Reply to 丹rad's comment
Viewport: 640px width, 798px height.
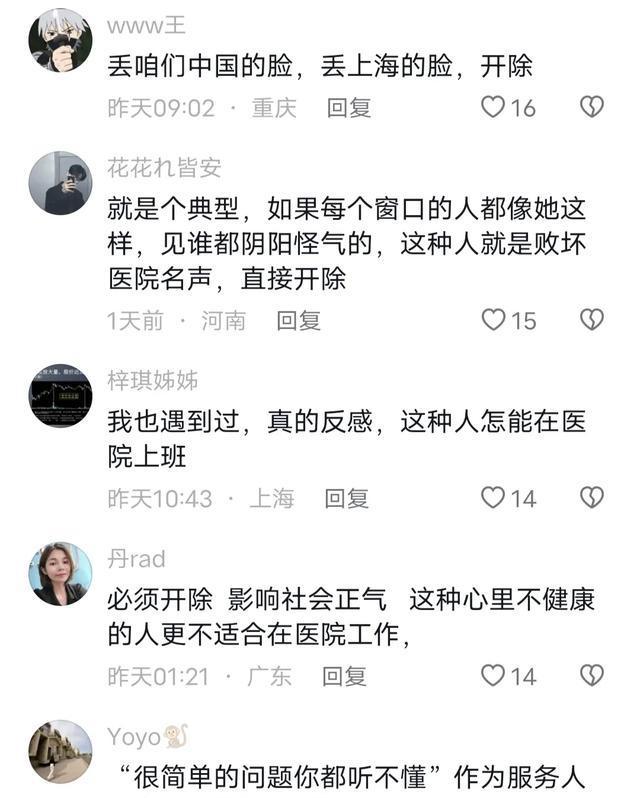[344, 676]
